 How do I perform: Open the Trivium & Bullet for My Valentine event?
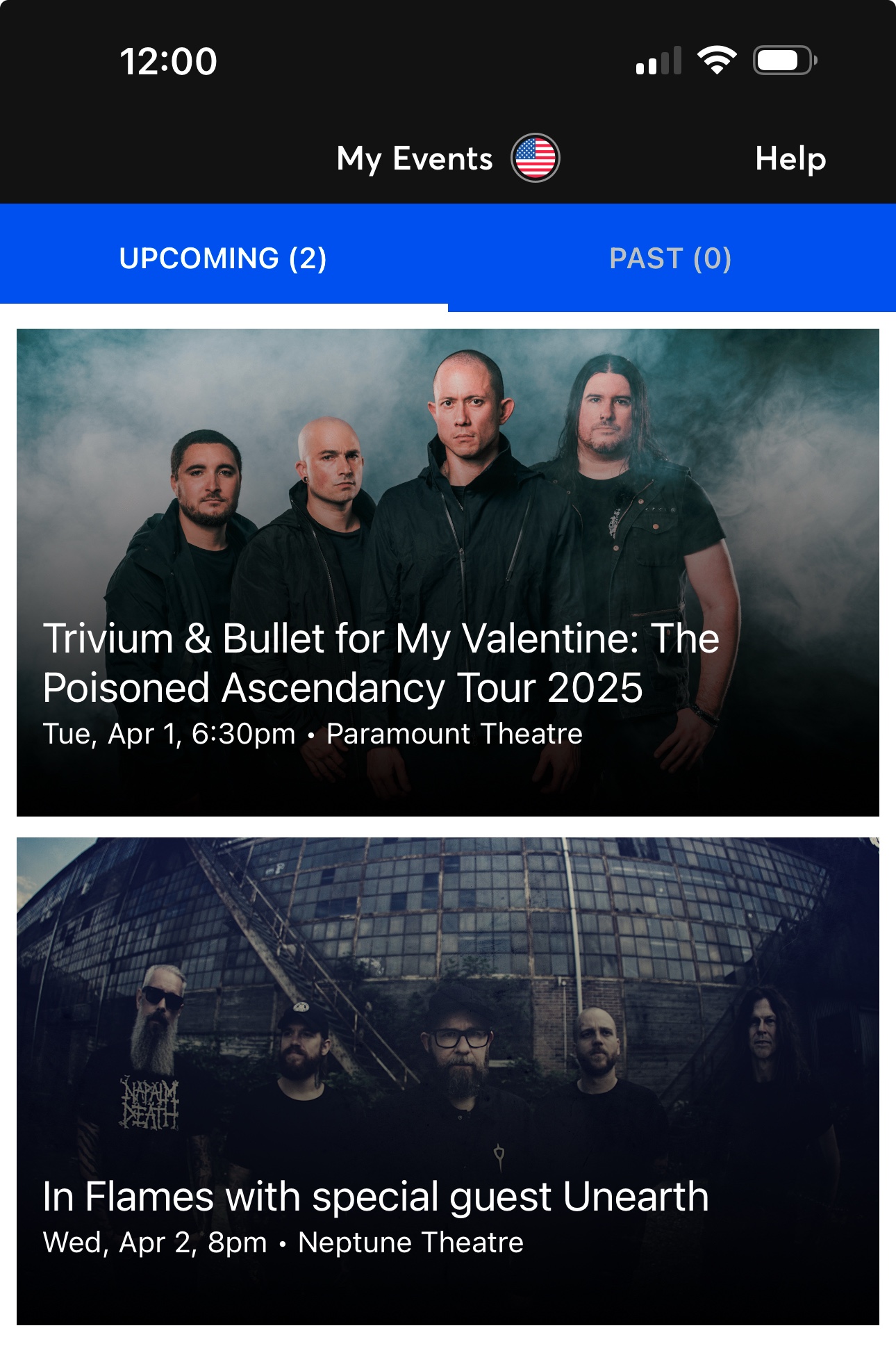448,572
